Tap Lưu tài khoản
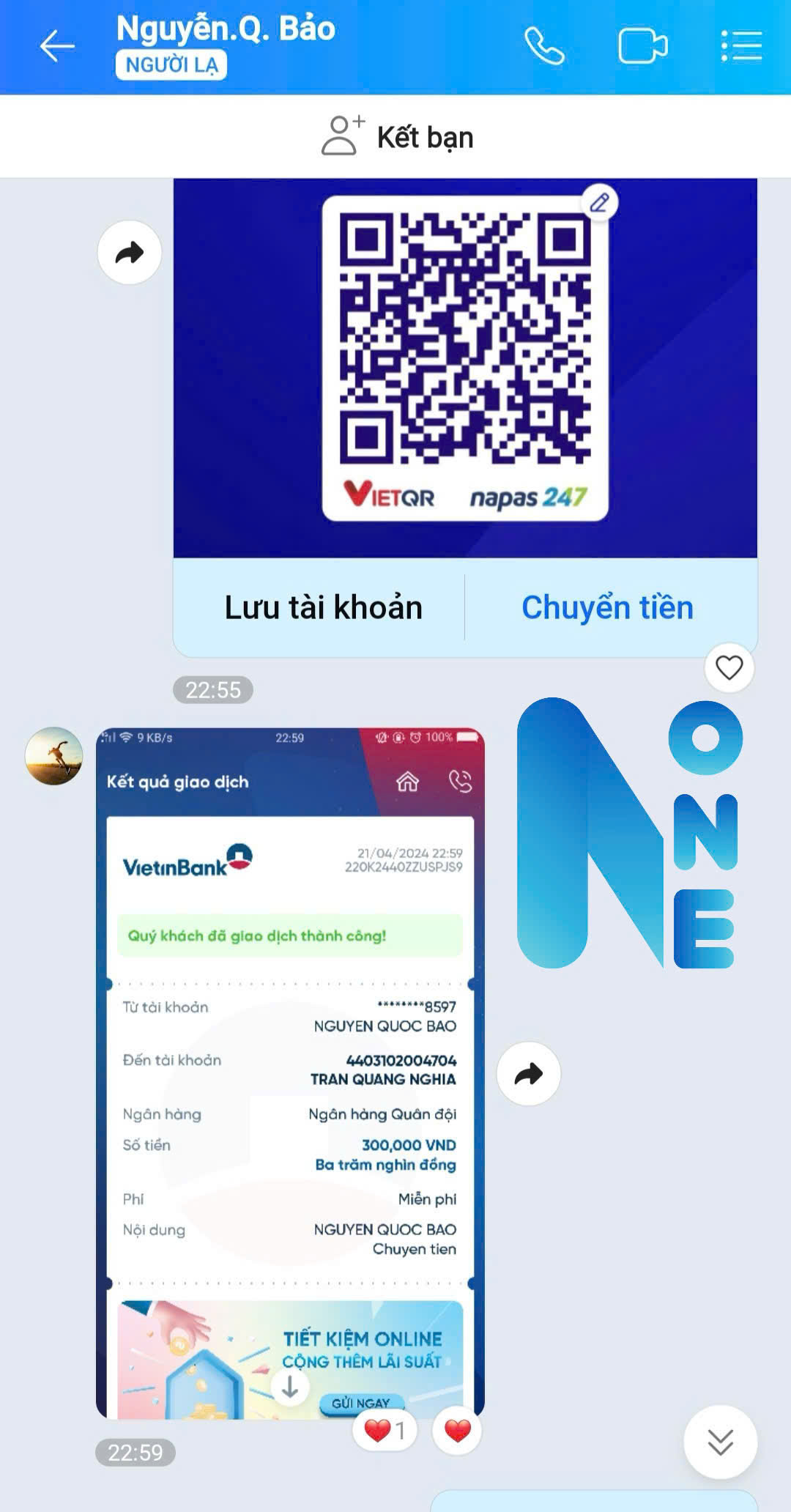The image size is (791, 1512). click(x=323, y=607)
